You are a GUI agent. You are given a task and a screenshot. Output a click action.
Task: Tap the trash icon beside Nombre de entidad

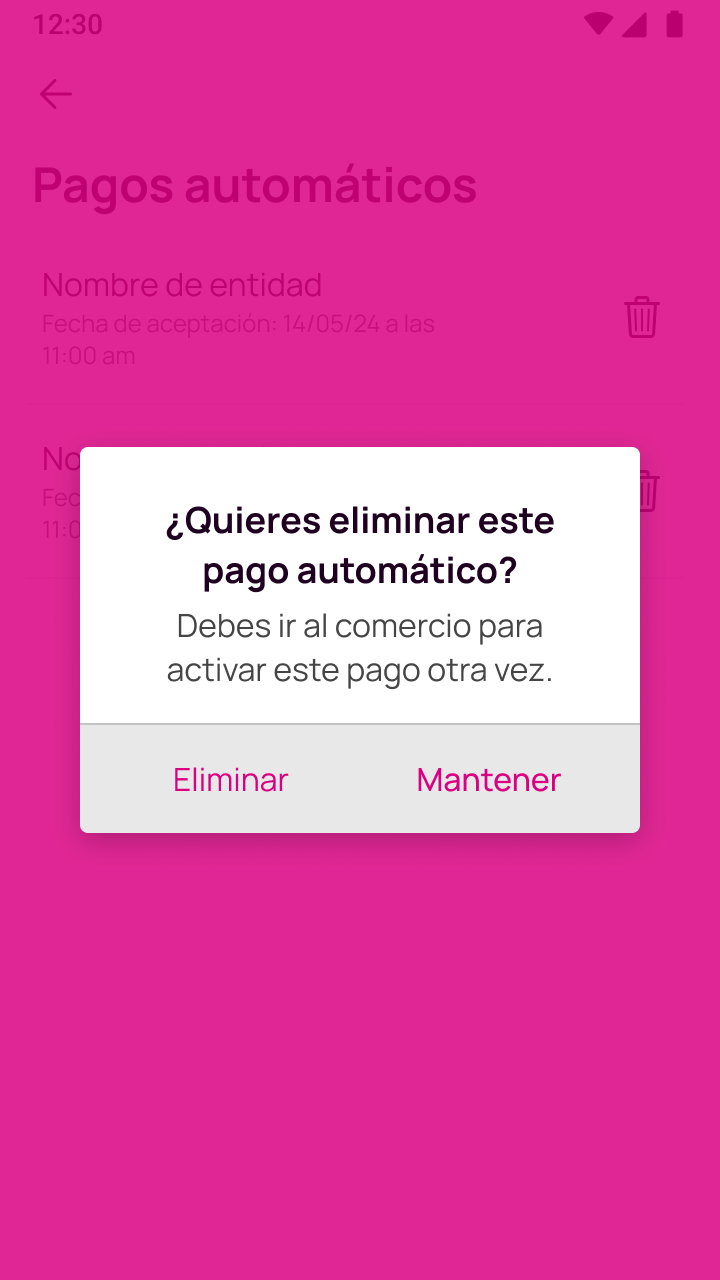point(642,317)
